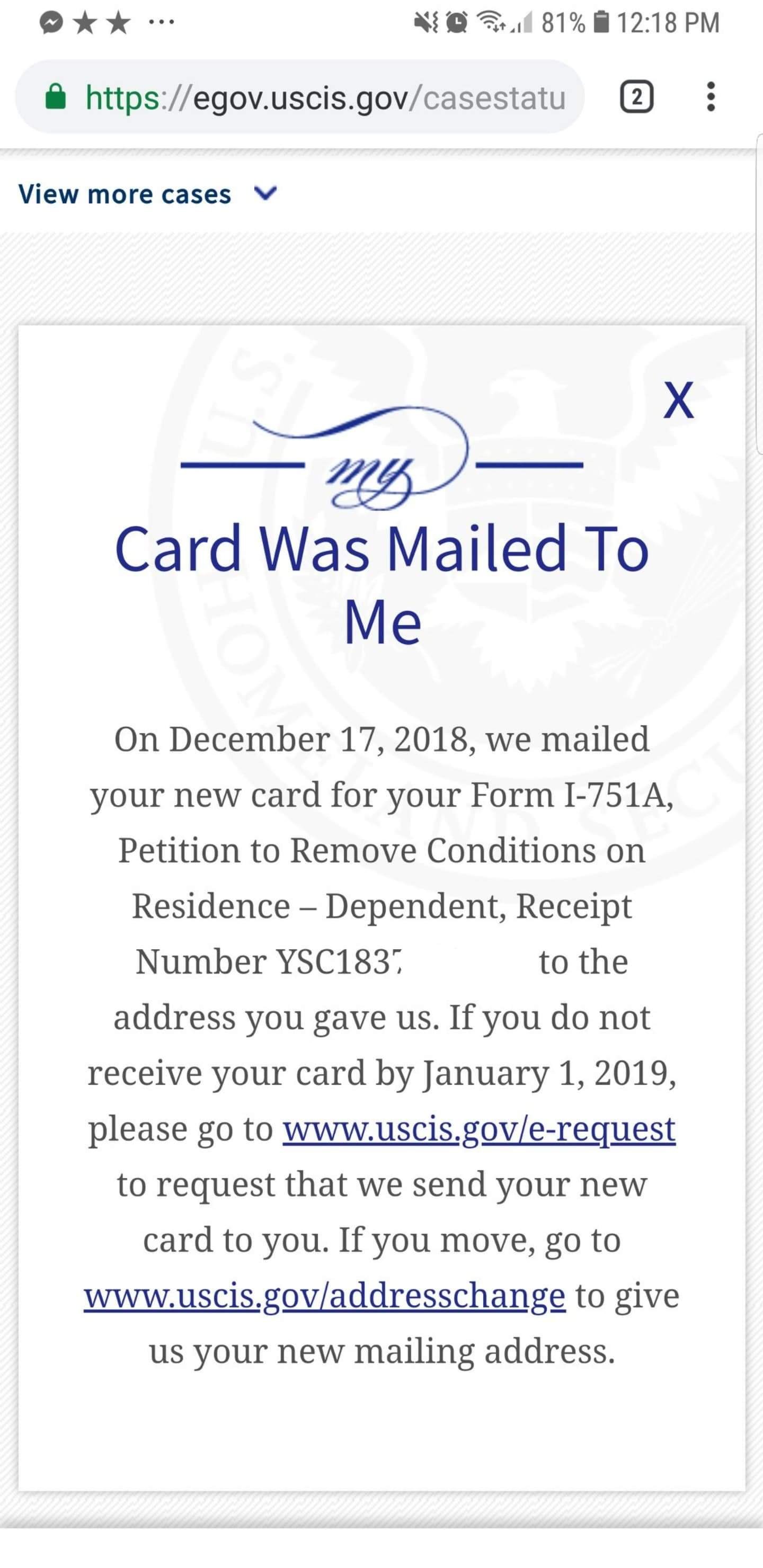Image resolution: width=763 pixels, height=1568 pixels.
Task: Close the case status card
Action: (678, 400)
